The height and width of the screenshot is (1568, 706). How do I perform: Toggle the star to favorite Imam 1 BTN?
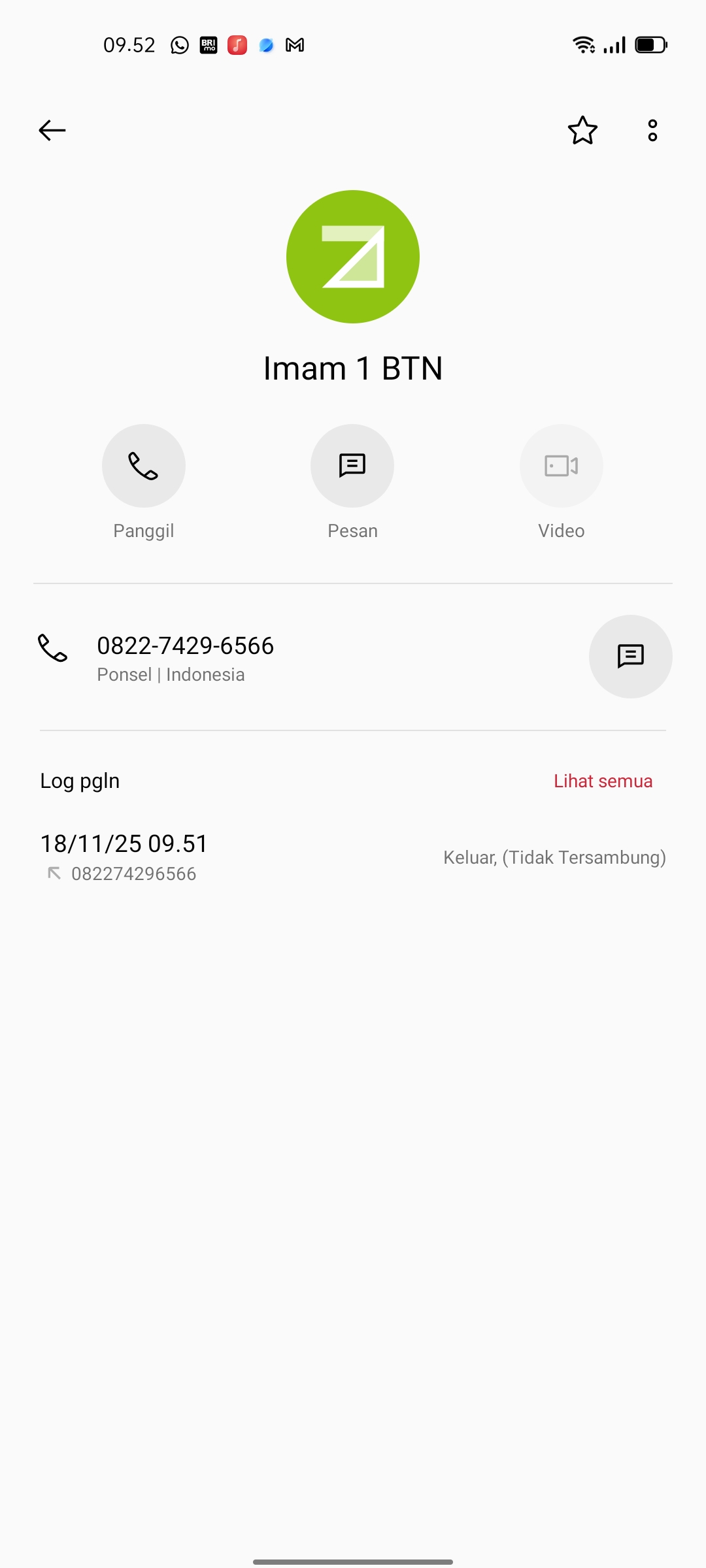pos(582,130)
